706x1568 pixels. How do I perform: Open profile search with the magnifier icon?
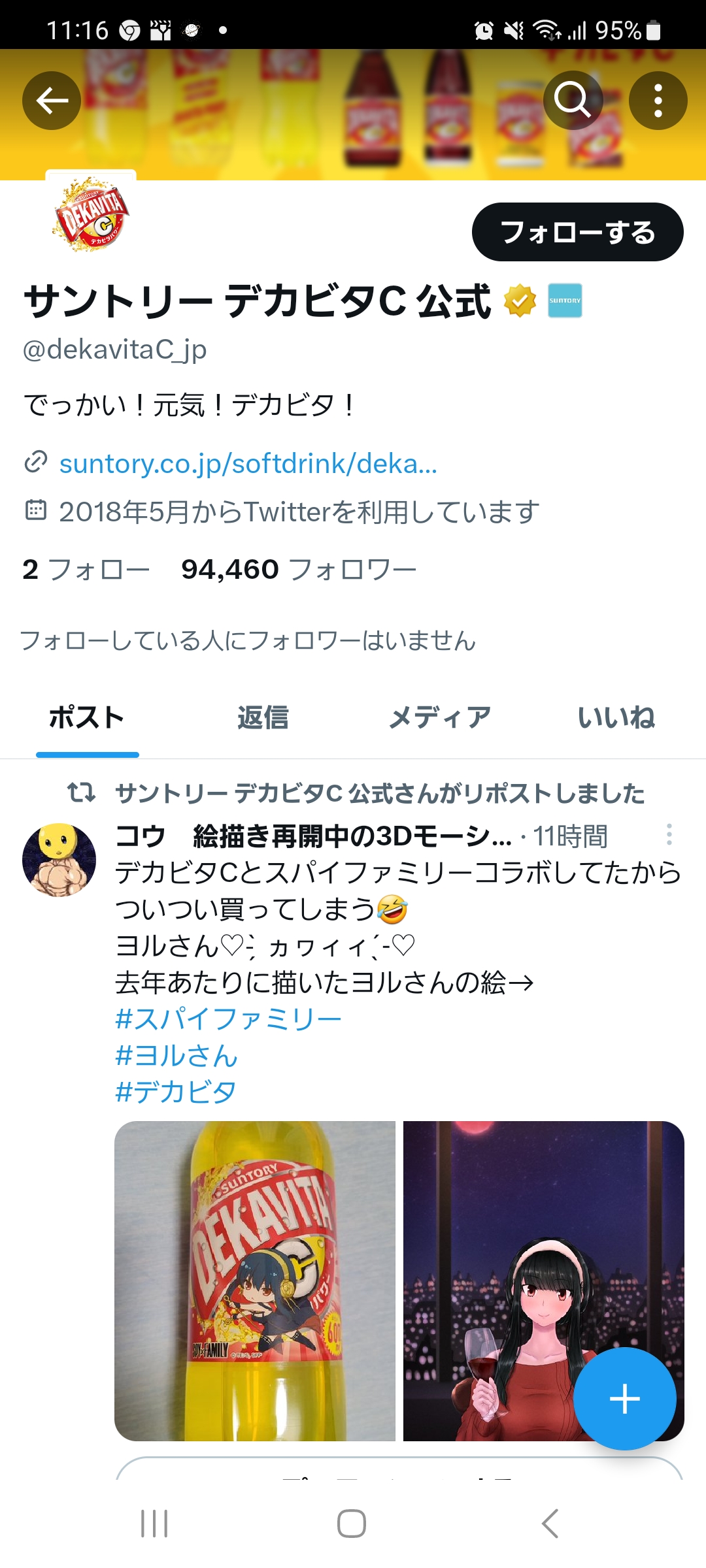573,101
